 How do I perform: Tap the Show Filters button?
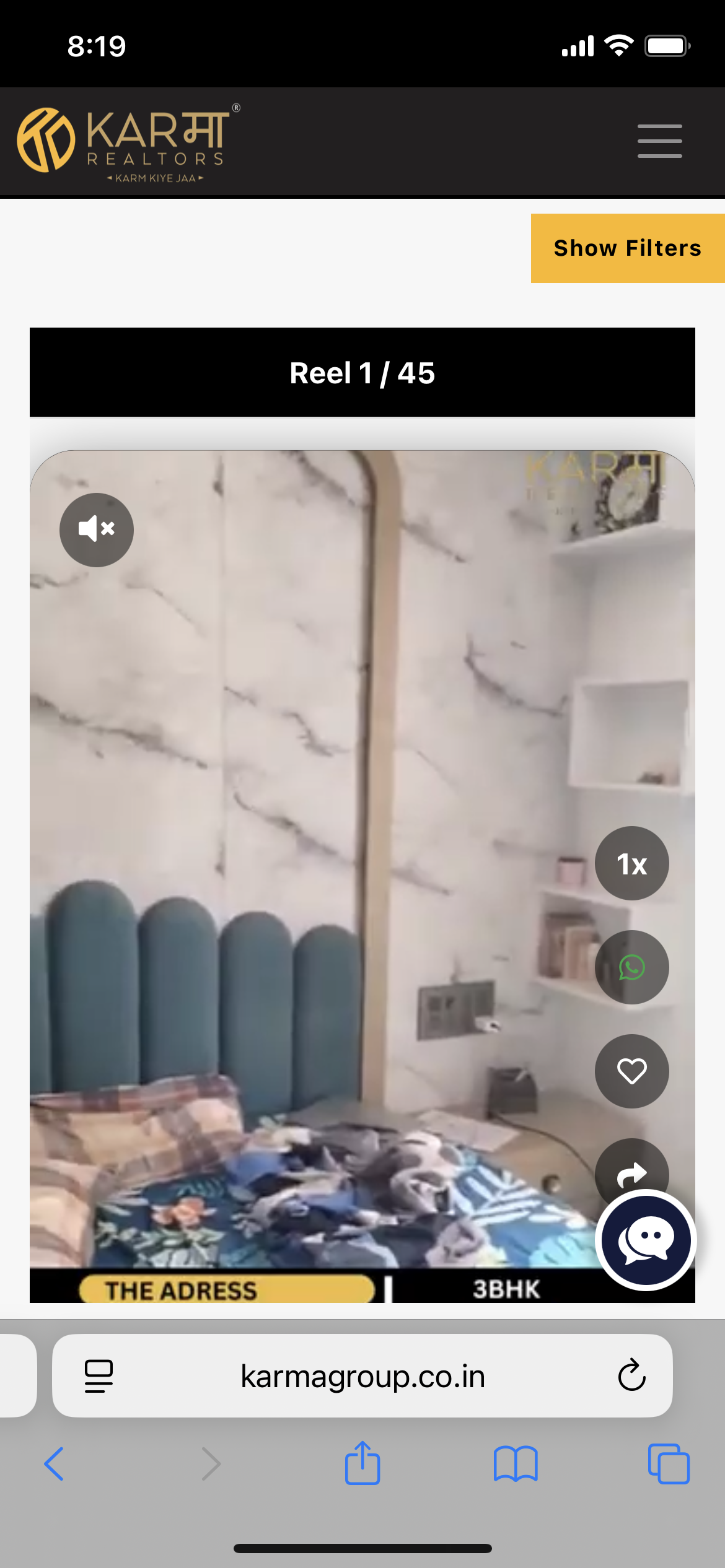coord(627,248)
